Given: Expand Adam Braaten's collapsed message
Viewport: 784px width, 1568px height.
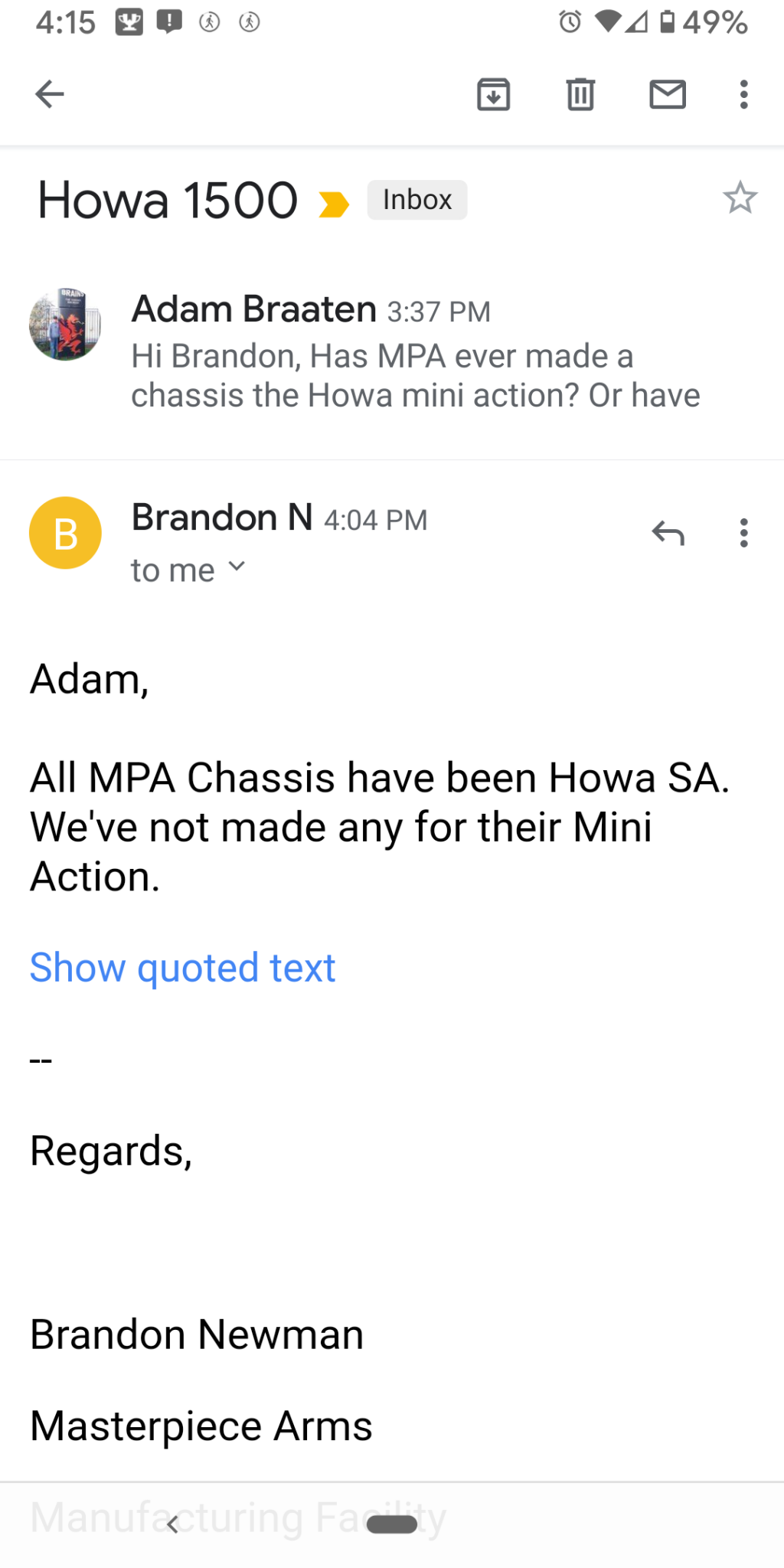Looking at the screenshot, I should 392,352.
